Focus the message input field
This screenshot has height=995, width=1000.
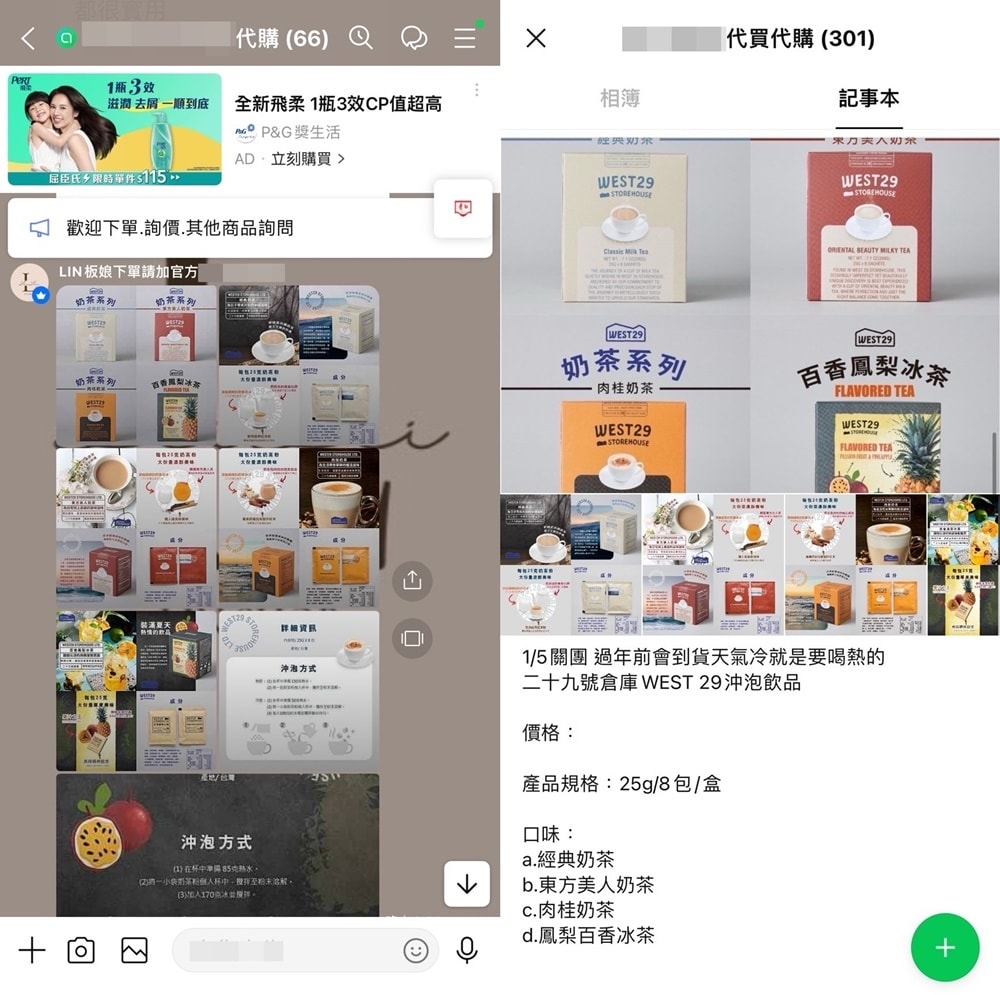285,950
